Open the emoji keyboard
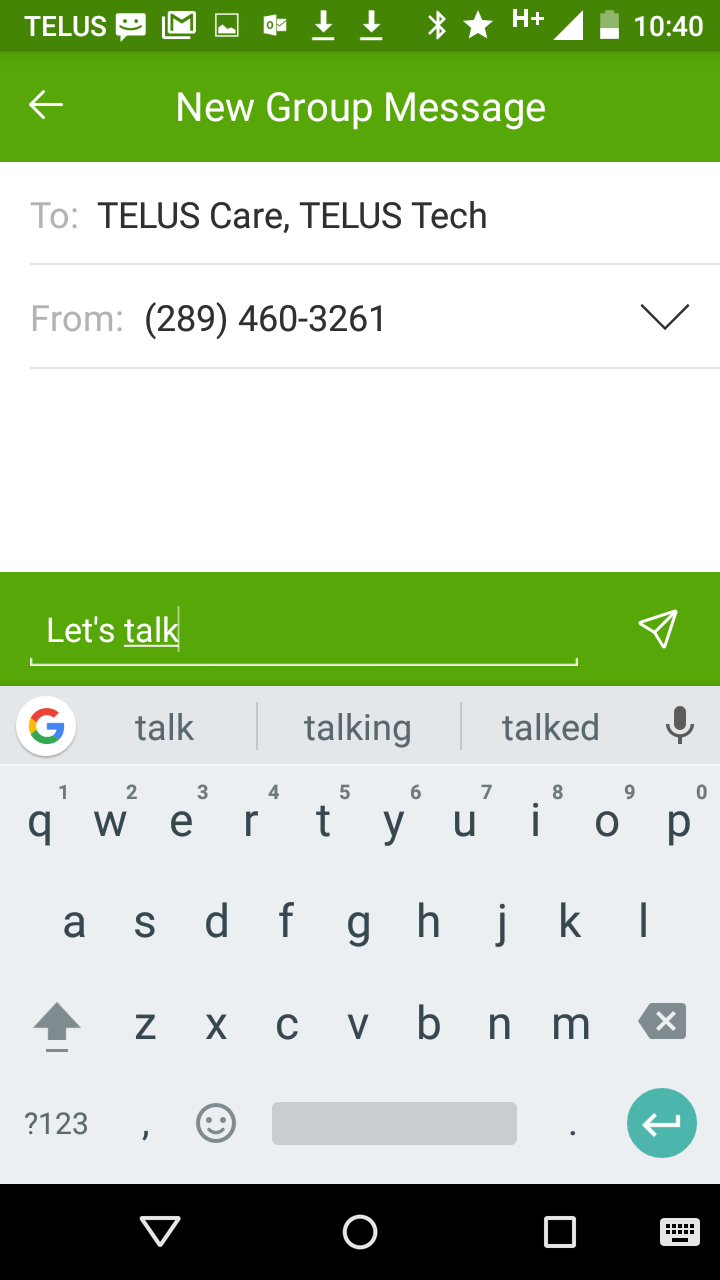 [x=215, y=1123]
